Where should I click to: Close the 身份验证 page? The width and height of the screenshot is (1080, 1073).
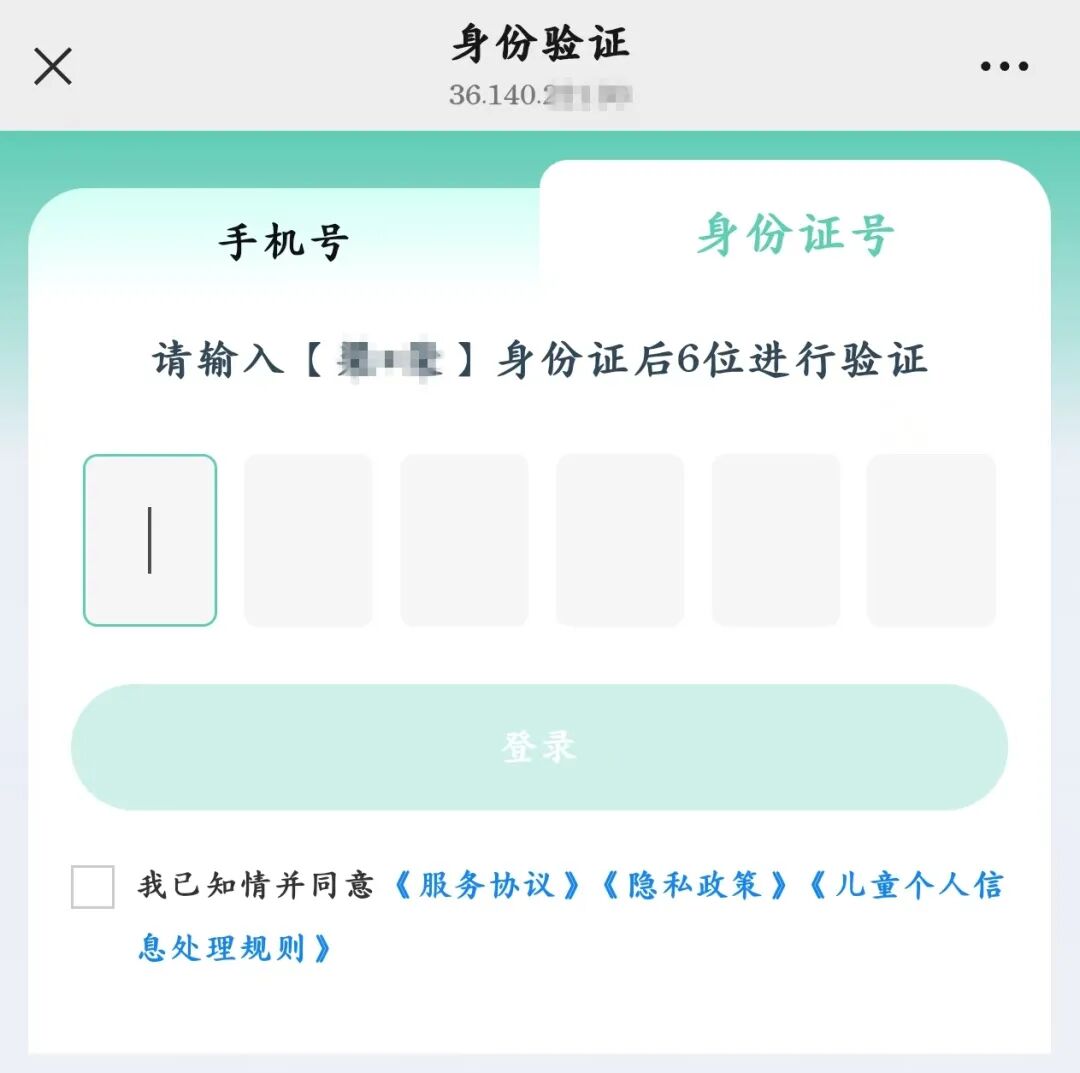click(x=53, y=66)
